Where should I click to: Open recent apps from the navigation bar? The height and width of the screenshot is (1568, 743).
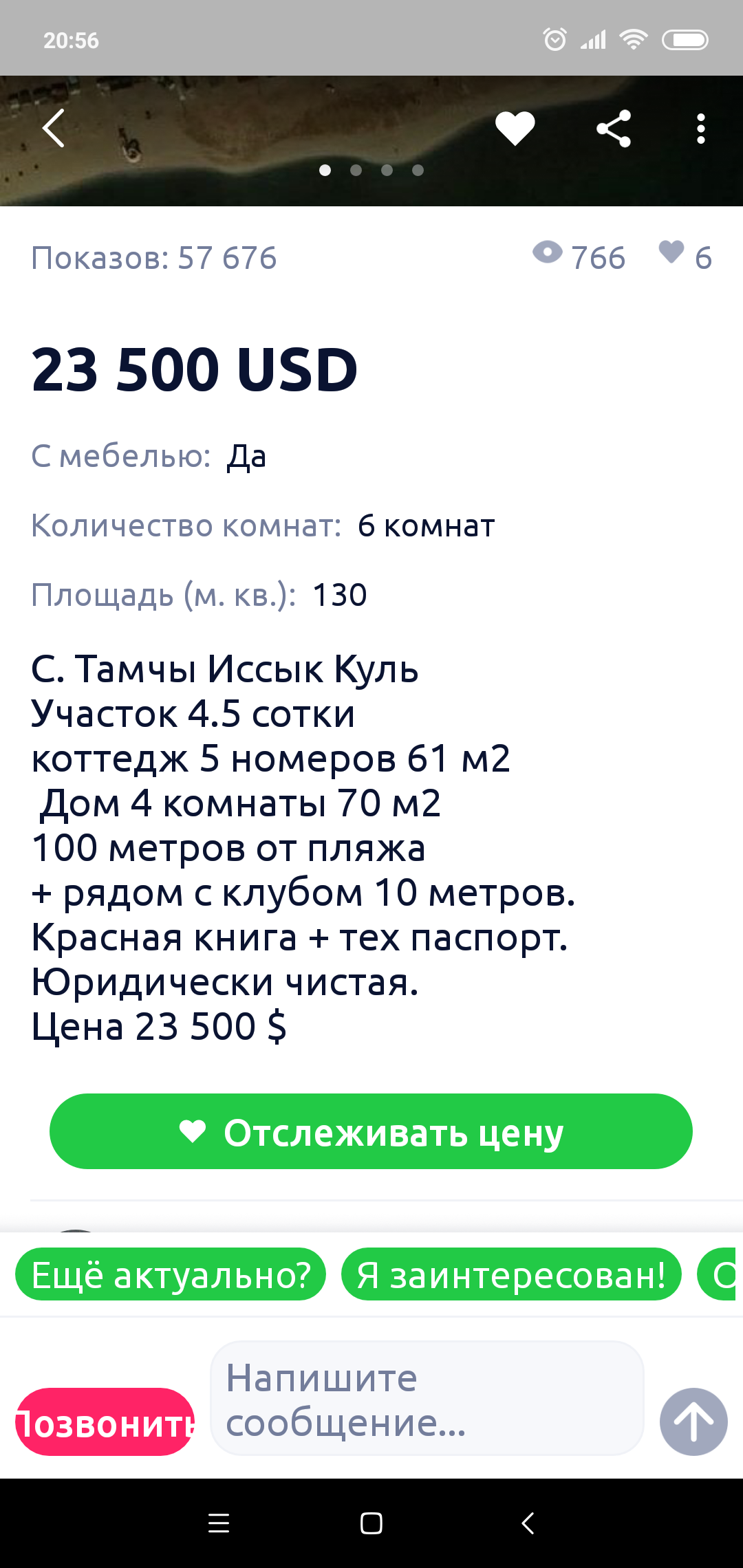click(219, 1523)
